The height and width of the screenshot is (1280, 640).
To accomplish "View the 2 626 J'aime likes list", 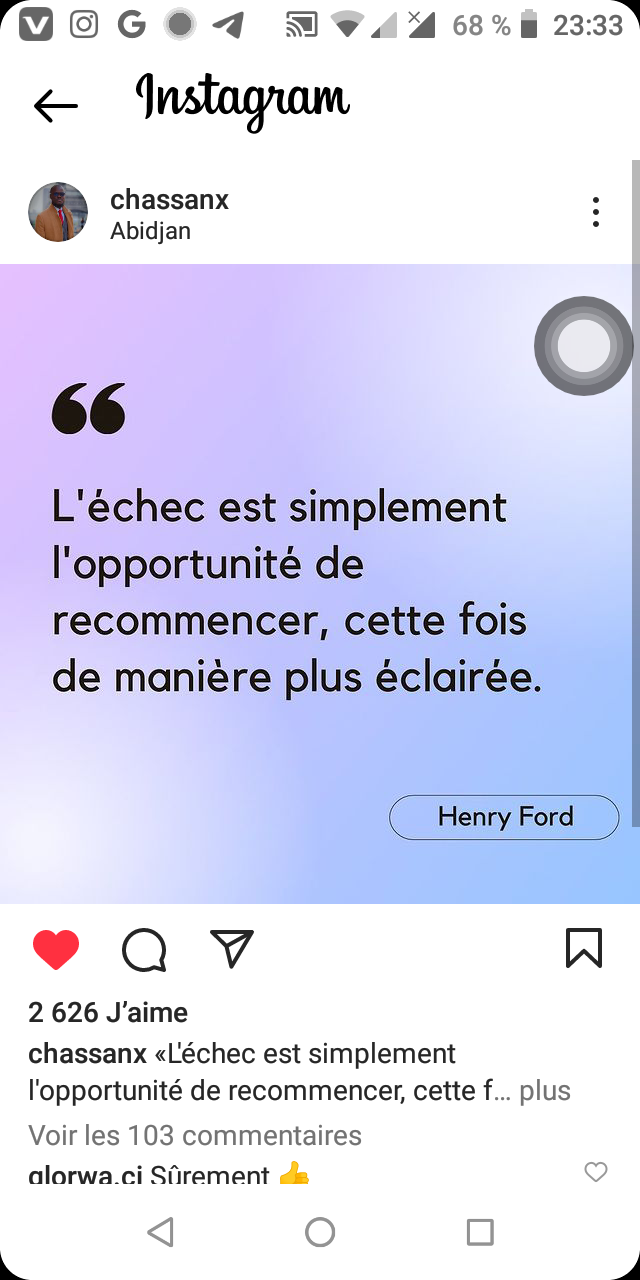I will 108,1013.
